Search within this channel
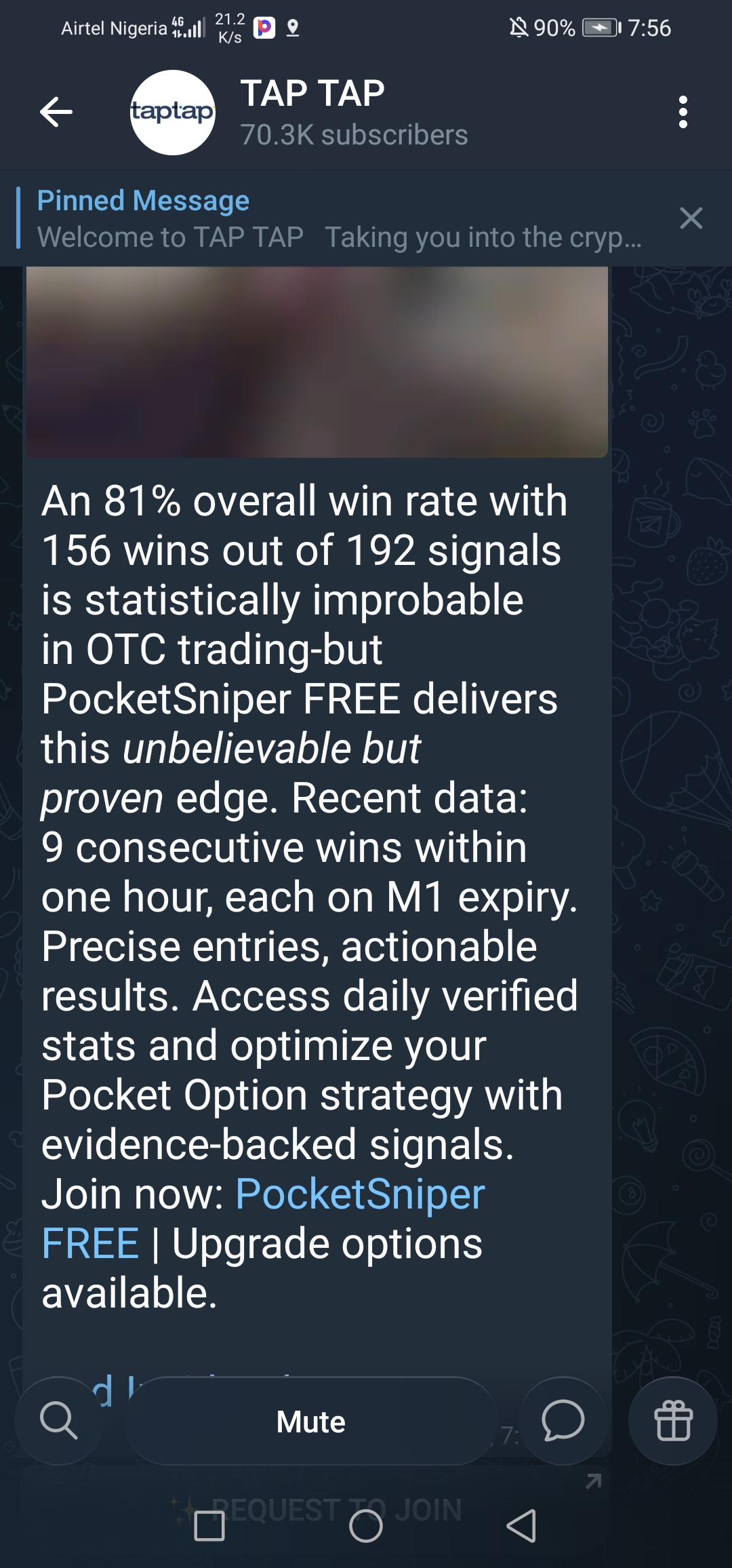 59,1421
